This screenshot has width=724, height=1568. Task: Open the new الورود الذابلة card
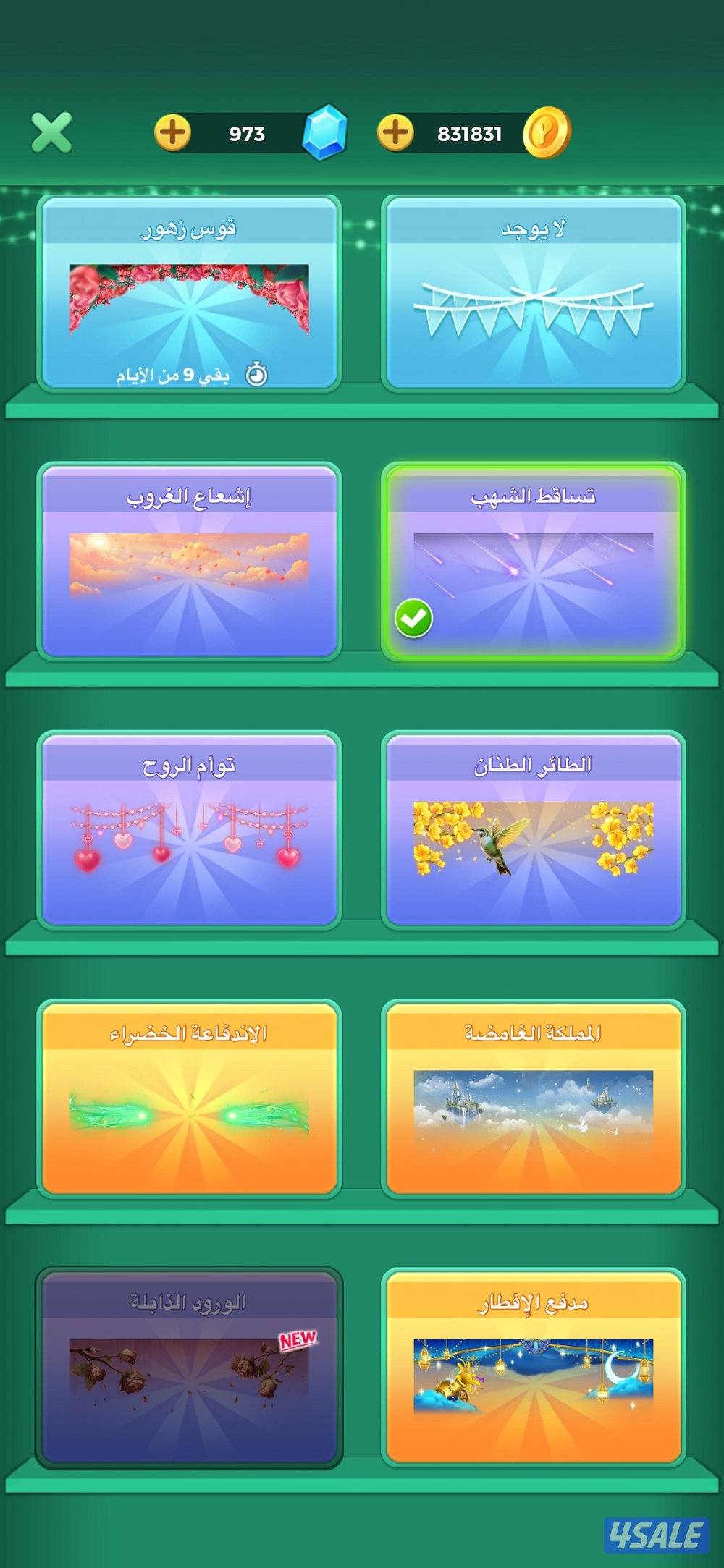coord(189,1366)
